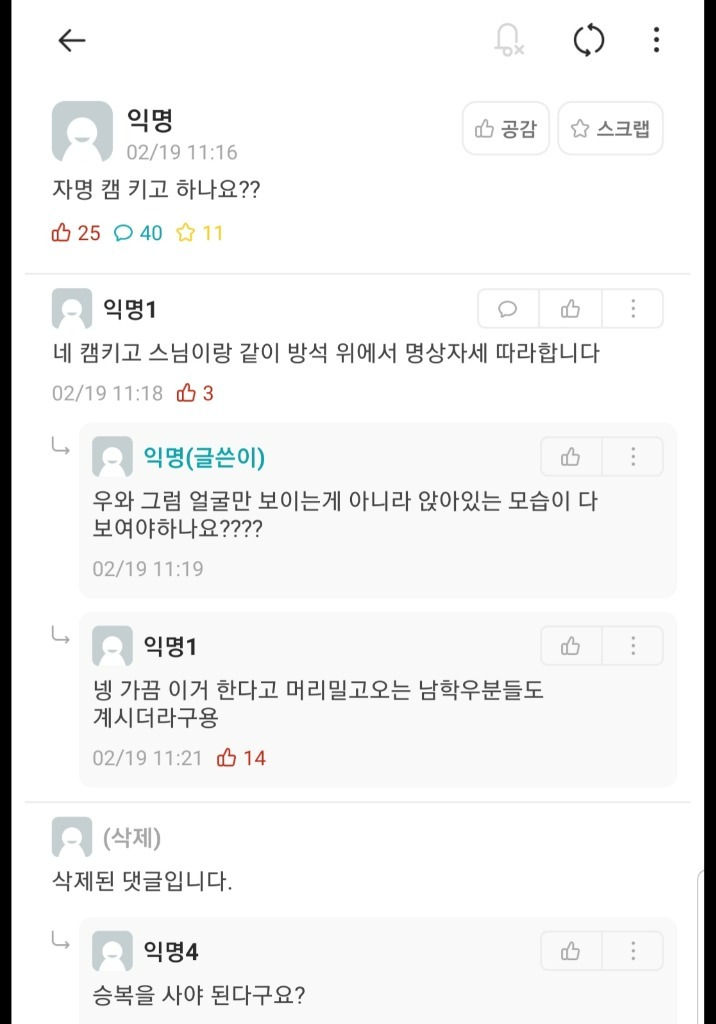Open more options on 익명1's 명상자세 comment
The height and width of the screenshot is (1024, 716).
(633, 309)
